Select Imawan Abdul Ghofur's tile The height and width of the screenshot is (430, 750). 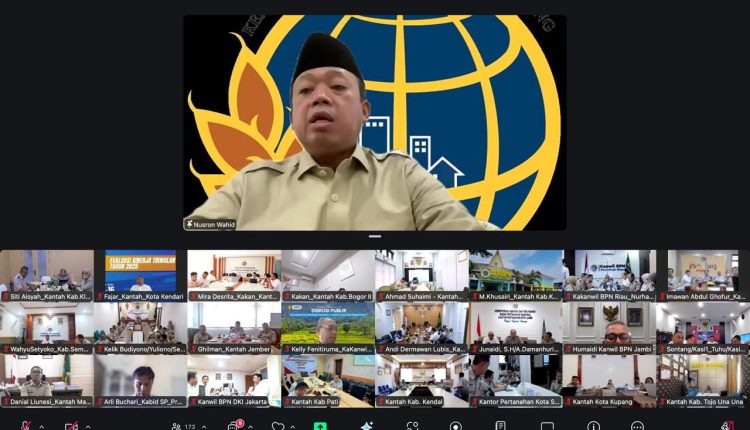pos(702,272)
